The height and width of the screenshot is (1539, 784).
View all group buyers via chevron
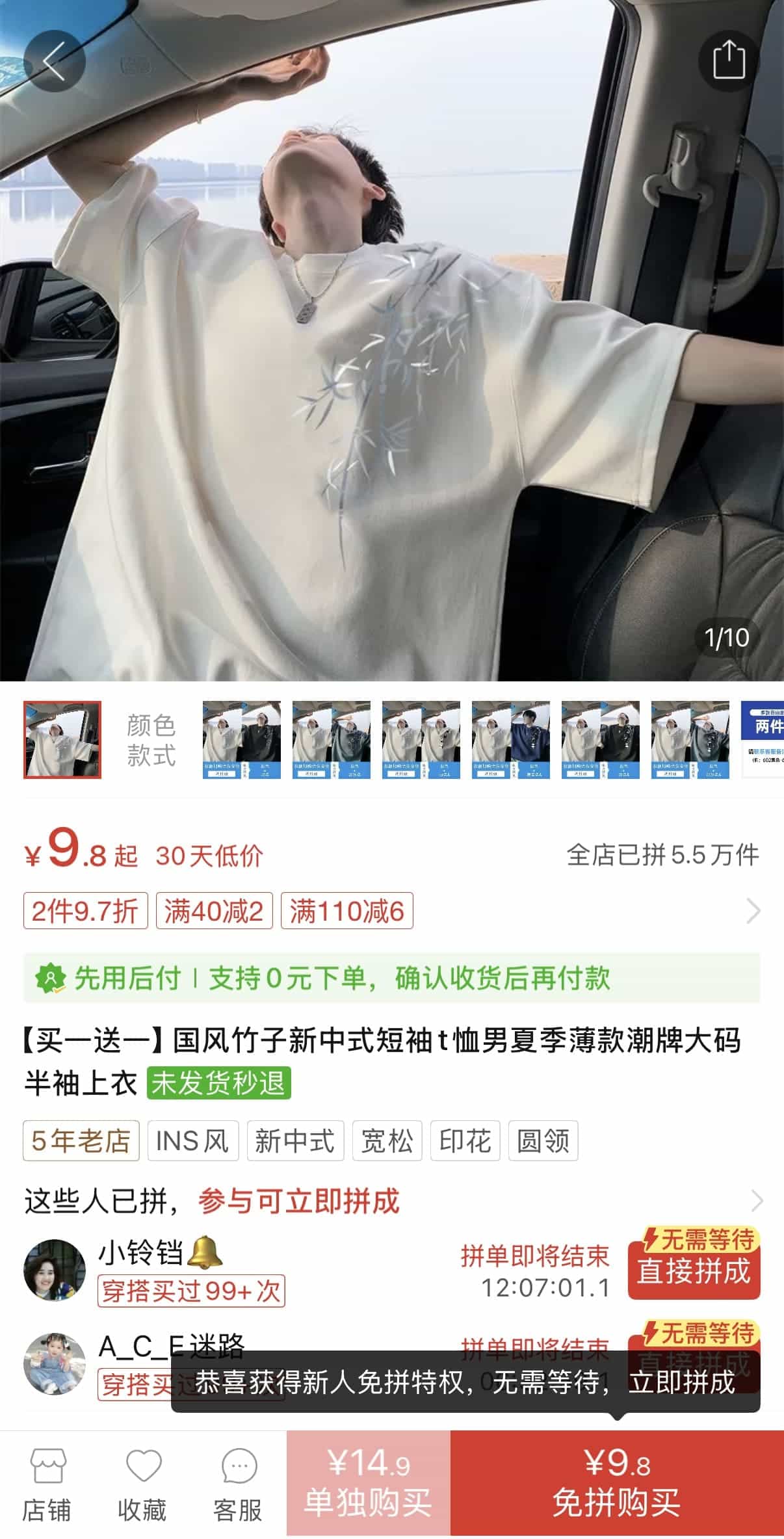pos(756,1201)
